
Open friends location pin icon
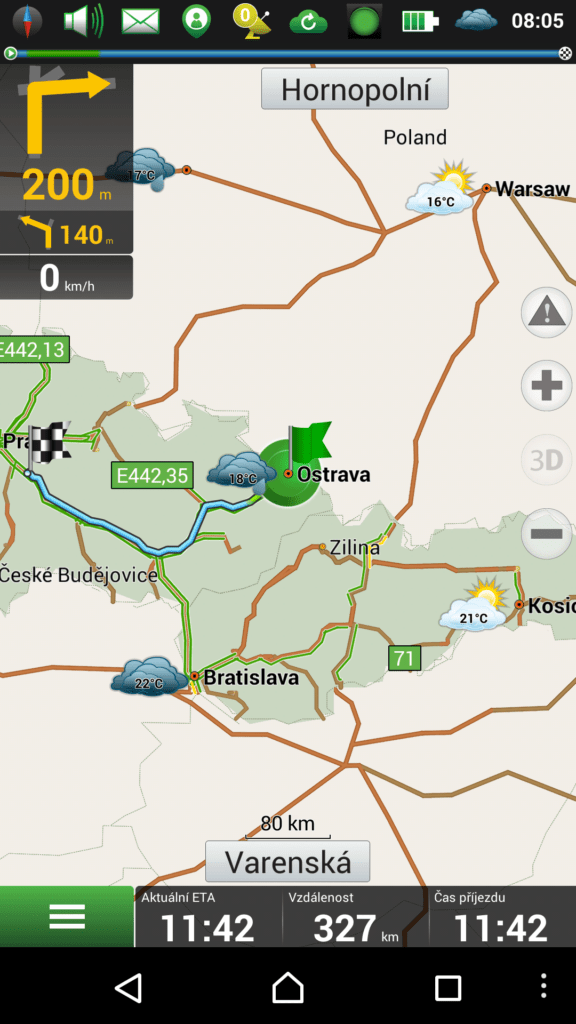click(x=196, y=21)
